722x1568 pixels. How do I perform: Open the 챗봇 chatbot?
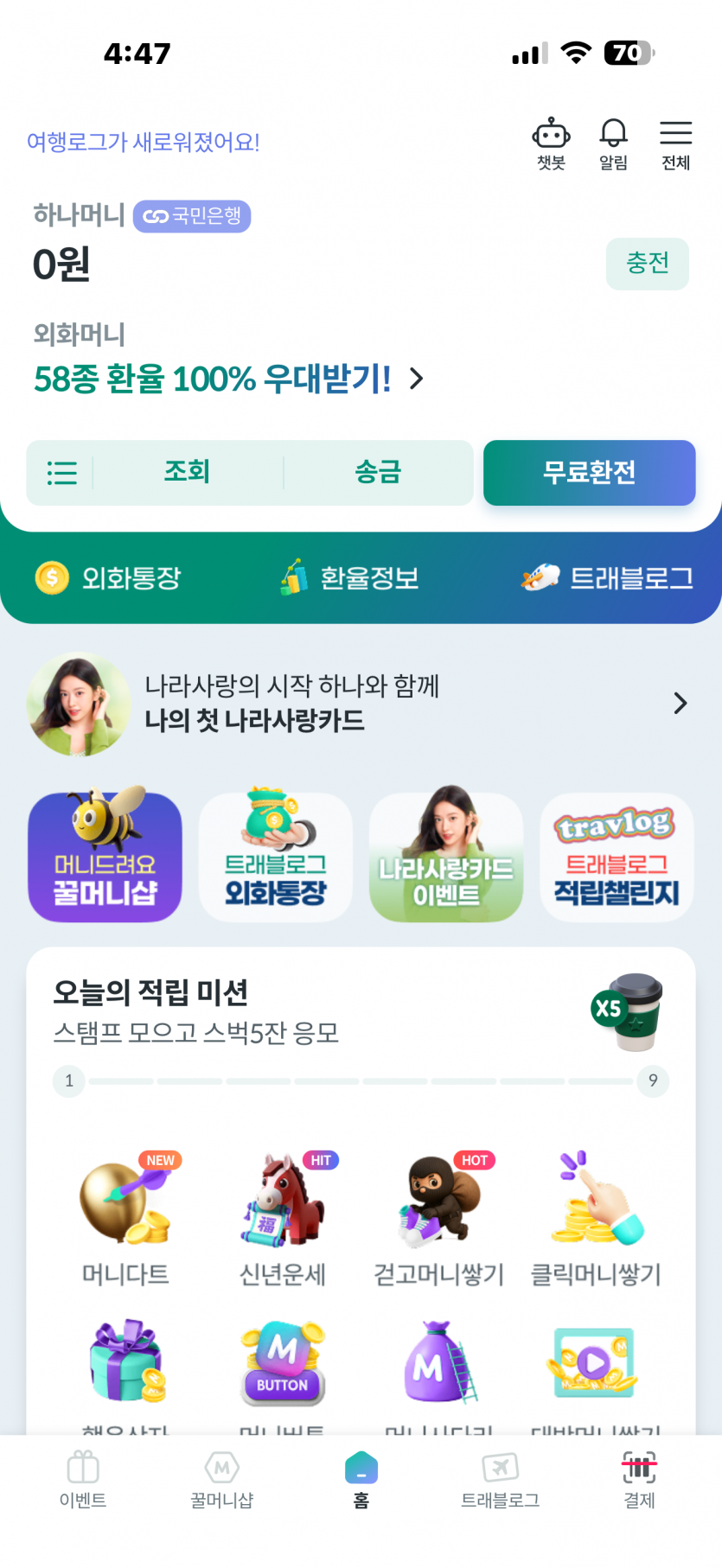pos(551,143)
